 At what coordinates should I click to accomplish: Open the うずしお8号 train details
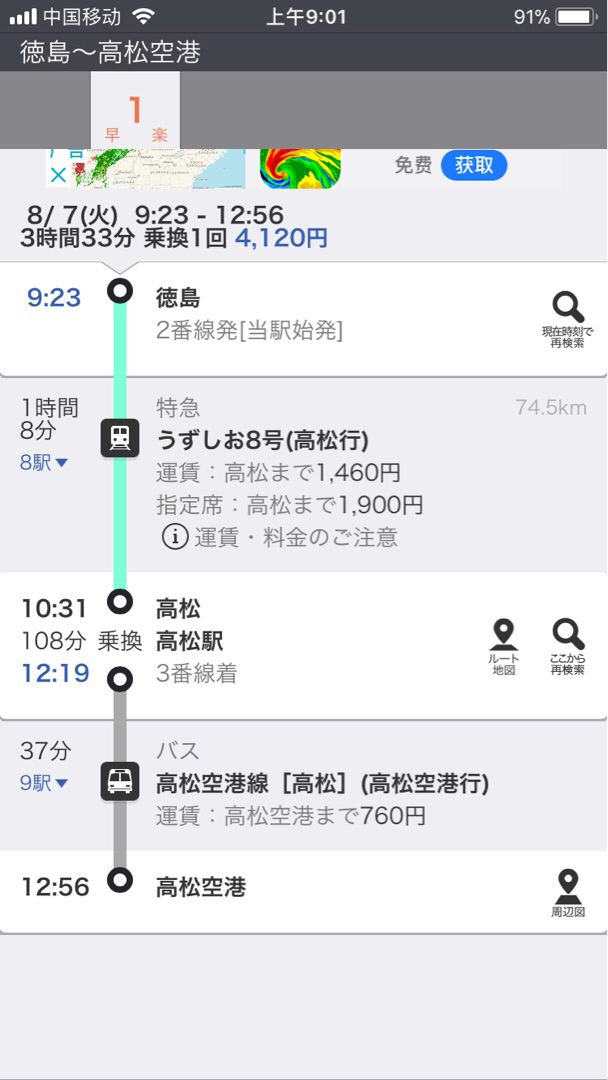pos(262,439)
